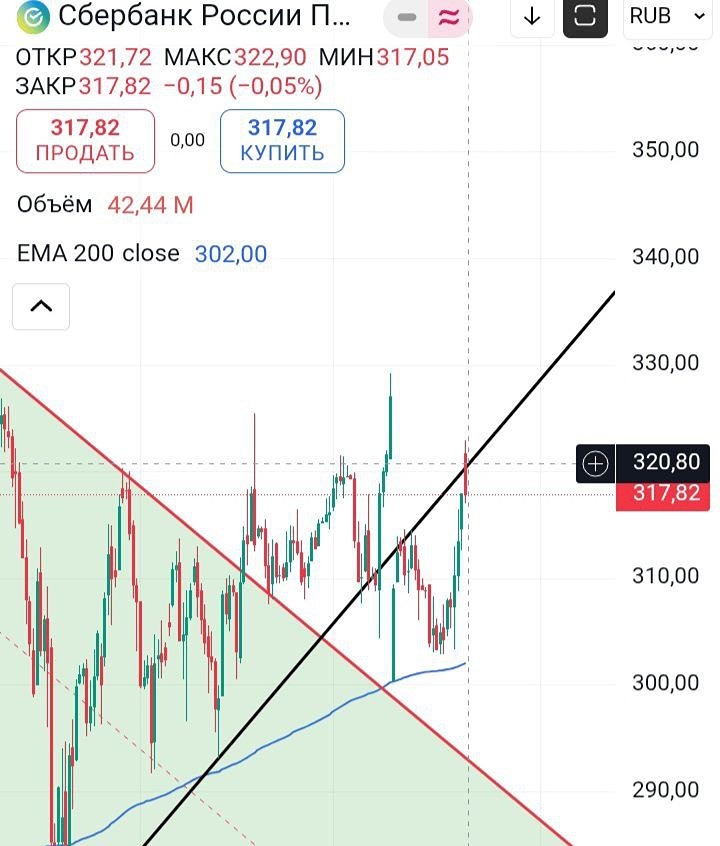
Task: Tap the down arrow icon
Action: (532, 17)
